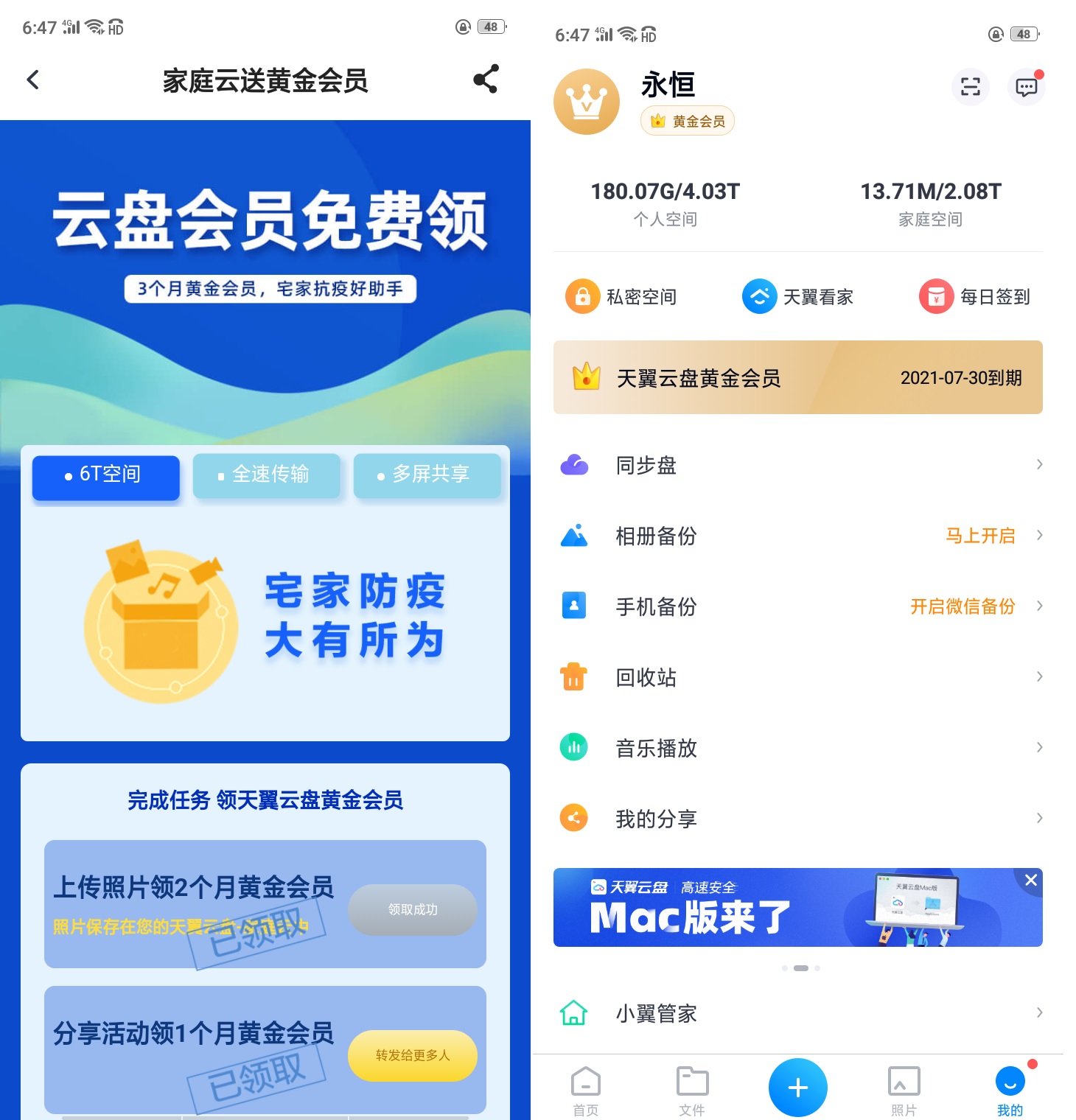Open 相册备份 to enable album backup
Viewport: 1076px width, 1120px height.
coord(797,536)
